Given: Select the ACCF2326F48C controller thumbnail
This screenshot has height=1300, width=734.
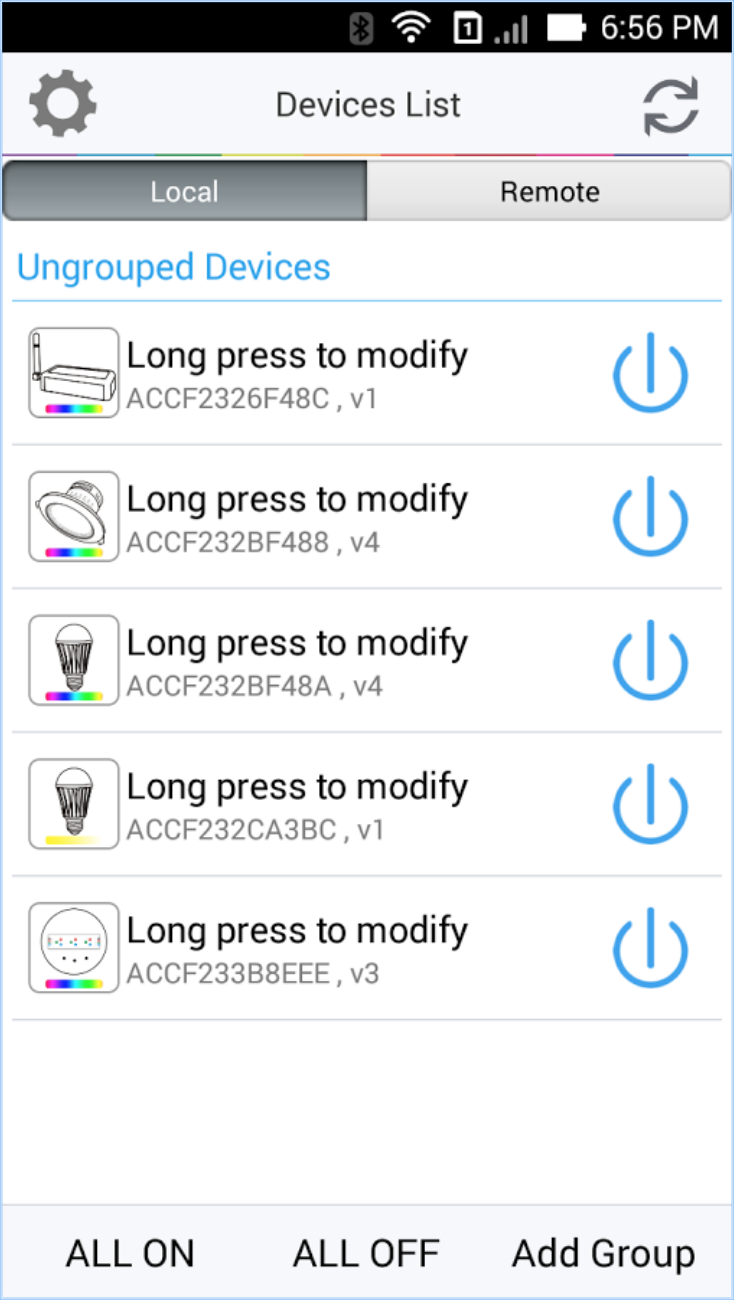Looking at the screenshot, I should click(x=73, y=372).
